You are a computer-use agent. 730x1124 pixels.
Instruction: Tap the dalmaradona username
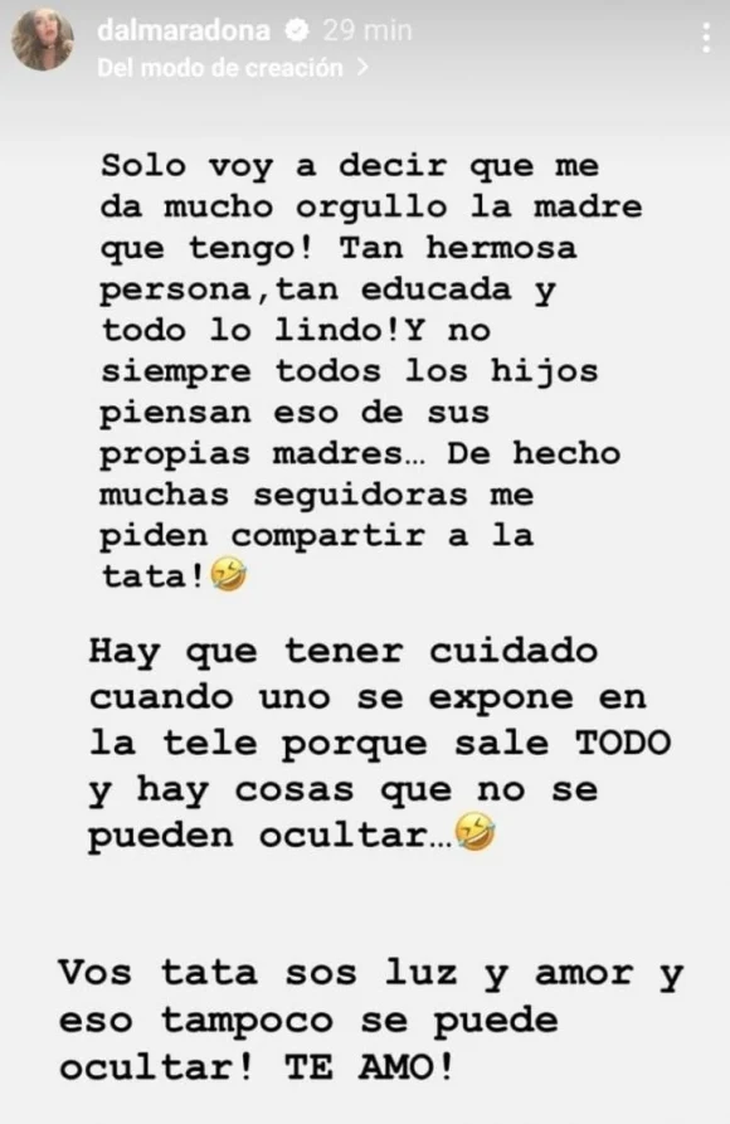pyautogui.click(x=184, y=31)
